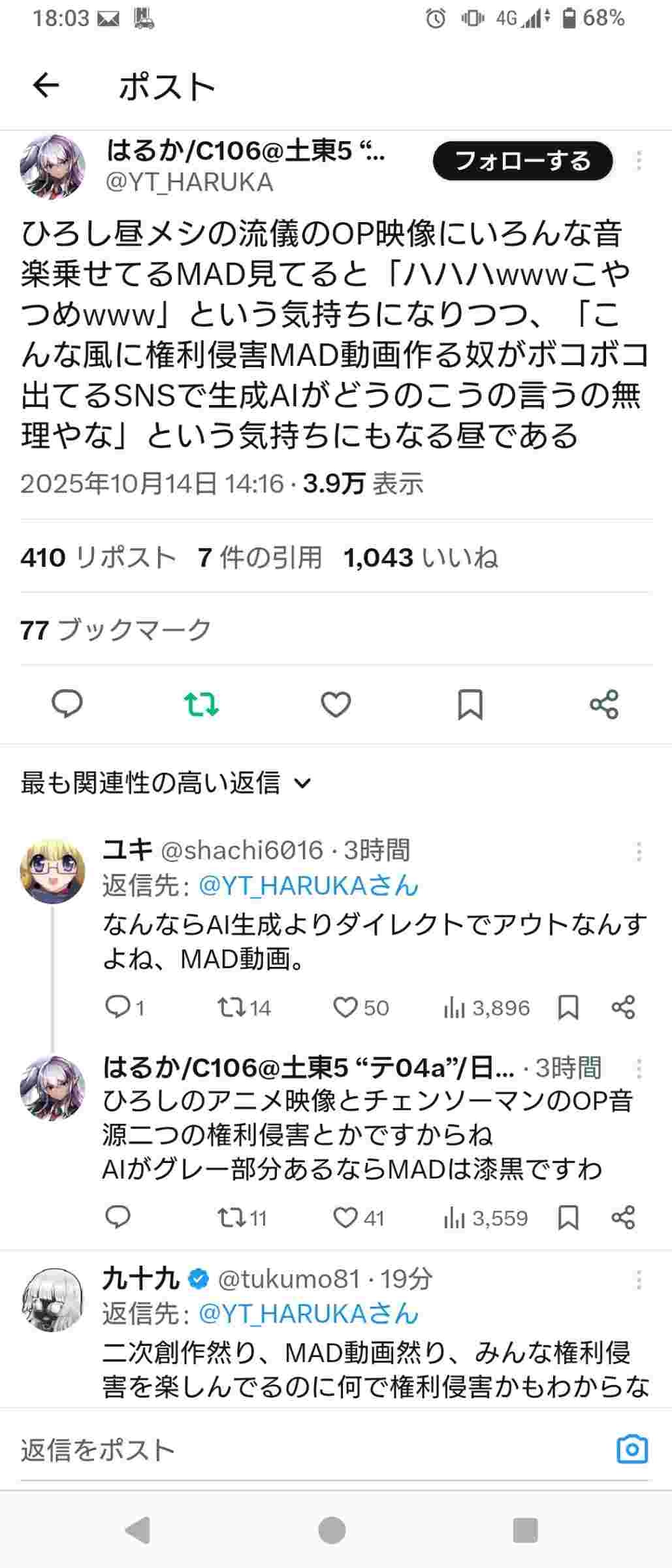Repost ユキ's reply
Screen dimensions: 672x1568
[x=230, y=1007]
